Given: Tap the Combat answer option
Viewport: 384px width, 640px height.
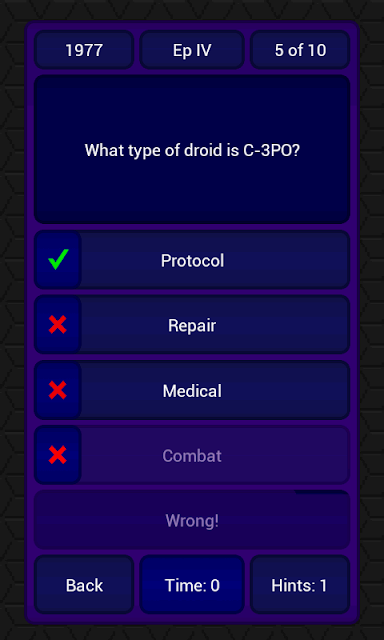Looking at the screenshot, I should [x=192, y=455].
